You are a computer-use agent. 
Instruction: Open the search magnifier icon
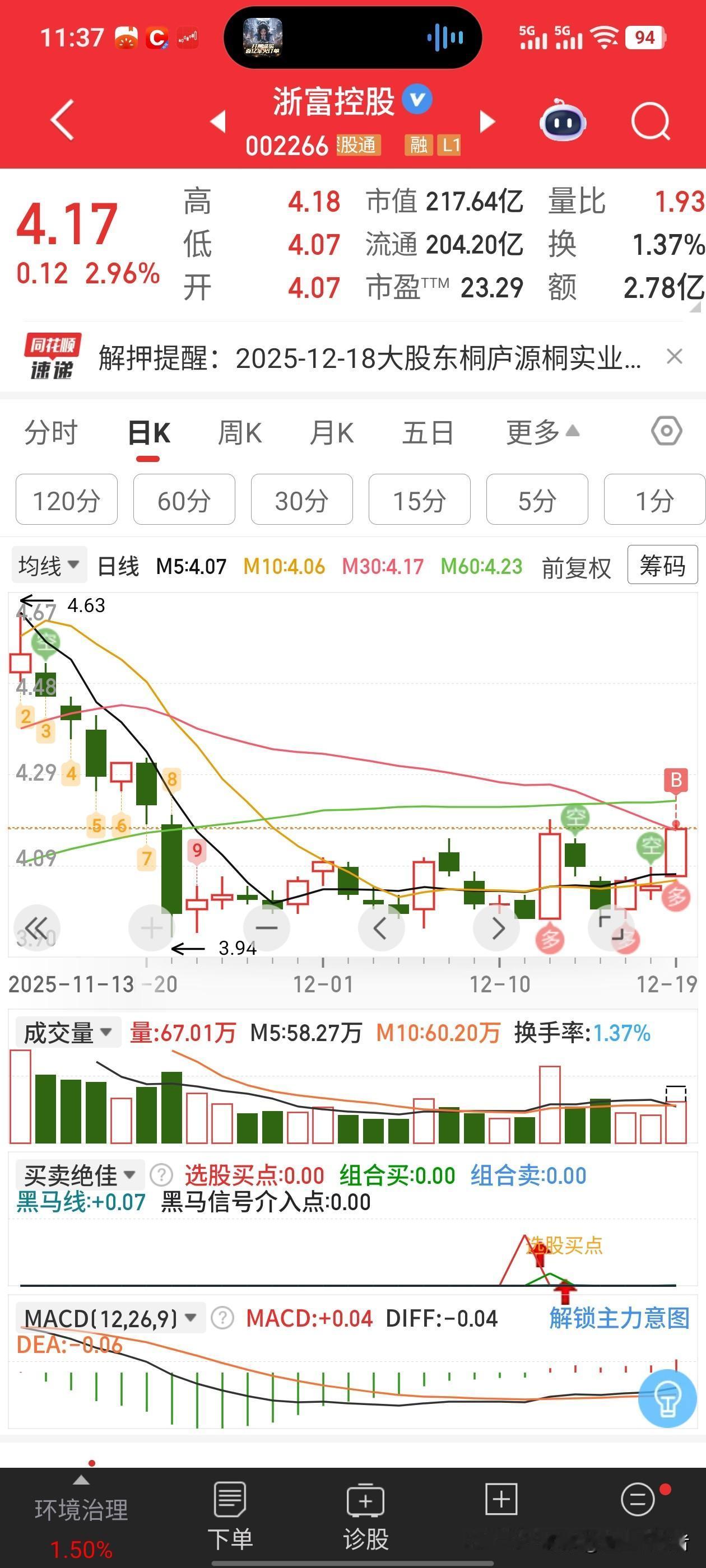[650, 121]
